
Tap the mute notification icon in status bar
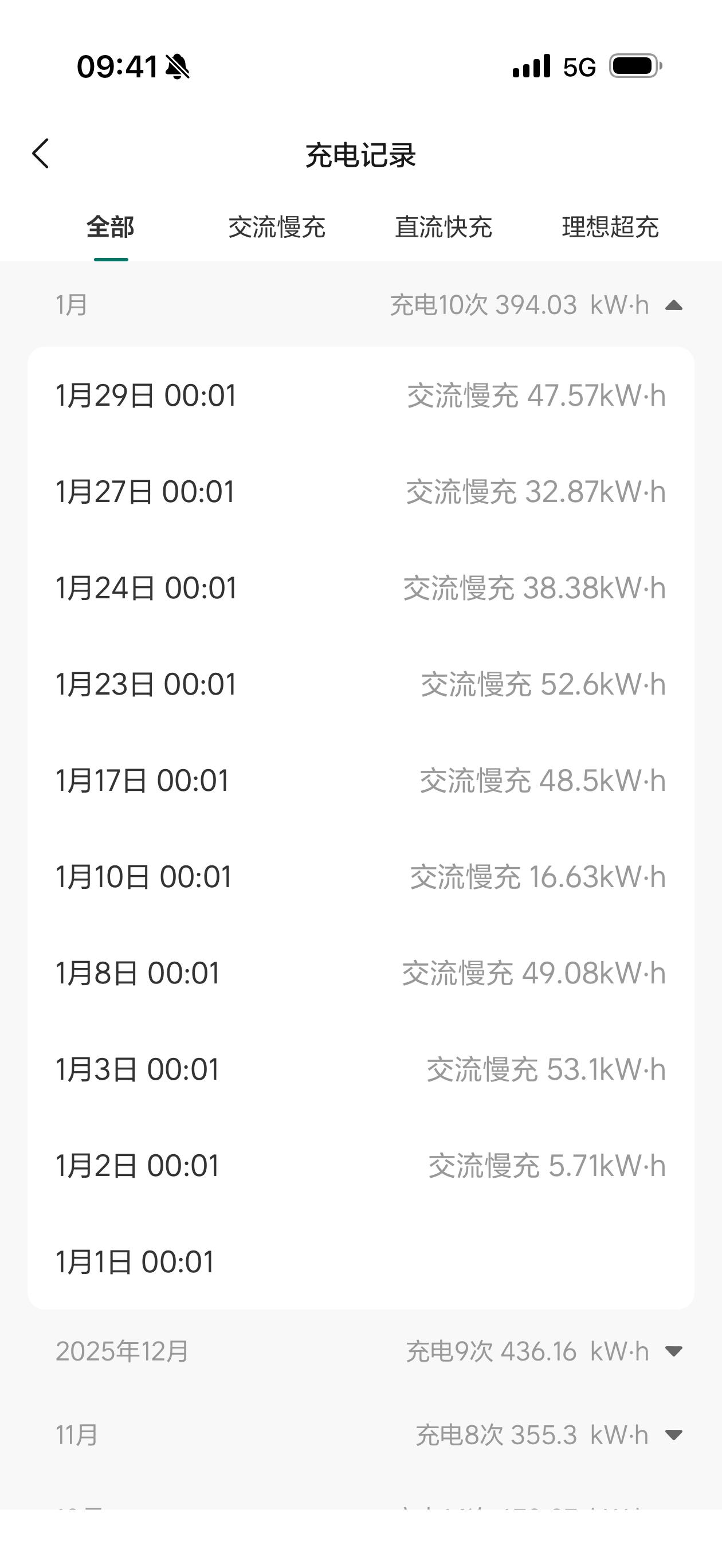[x=178, y=68]
